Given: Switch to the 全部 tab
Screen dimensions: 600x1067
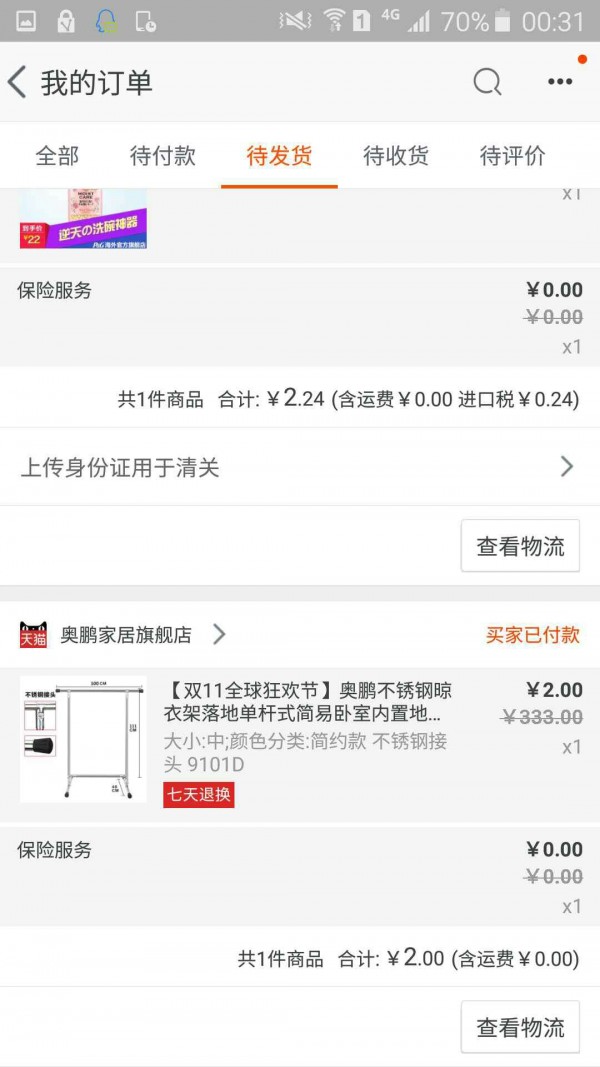Looking at the screenshot, I should click(x=57, y=156).
